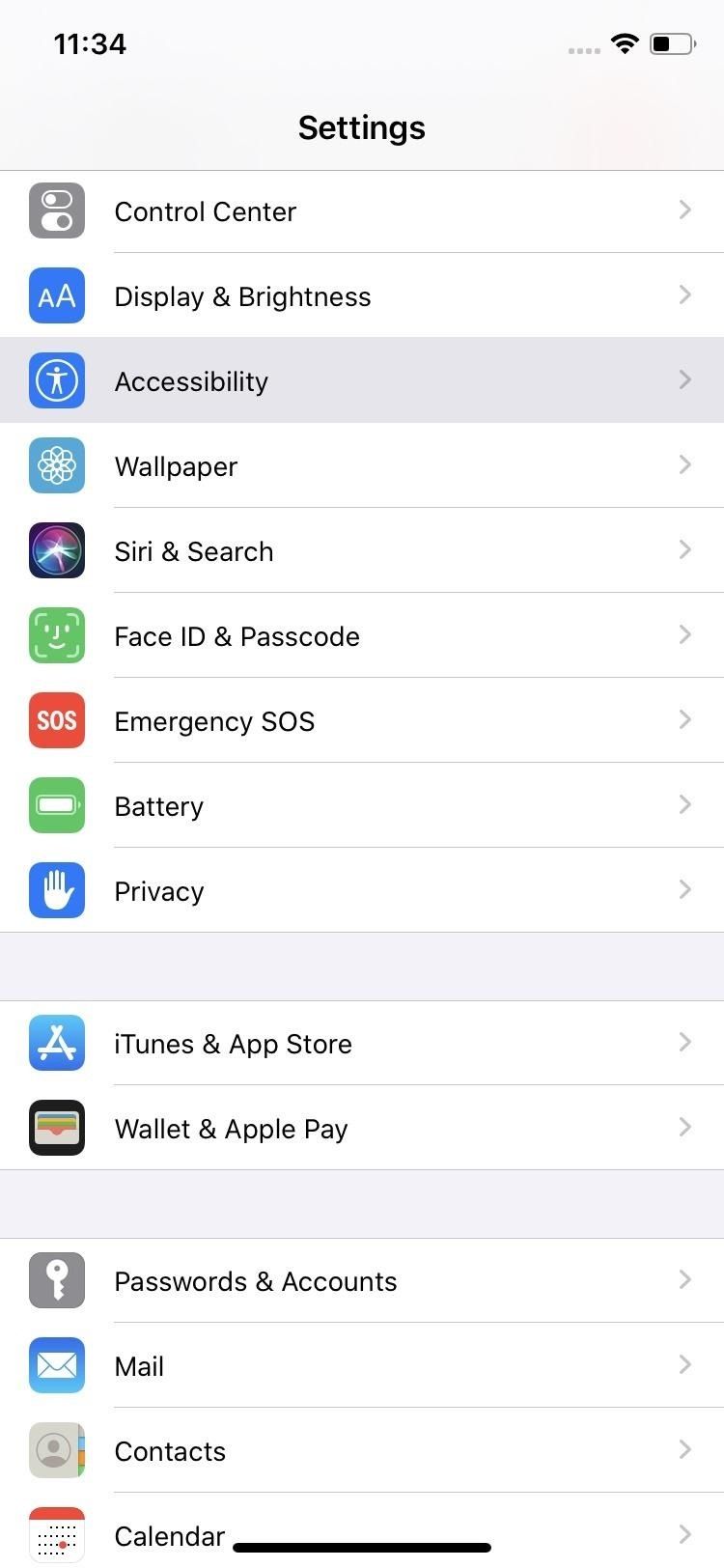Tap the Accessibility icon
The height and width of the screenshot is (1568, 724).
[57, 380]
